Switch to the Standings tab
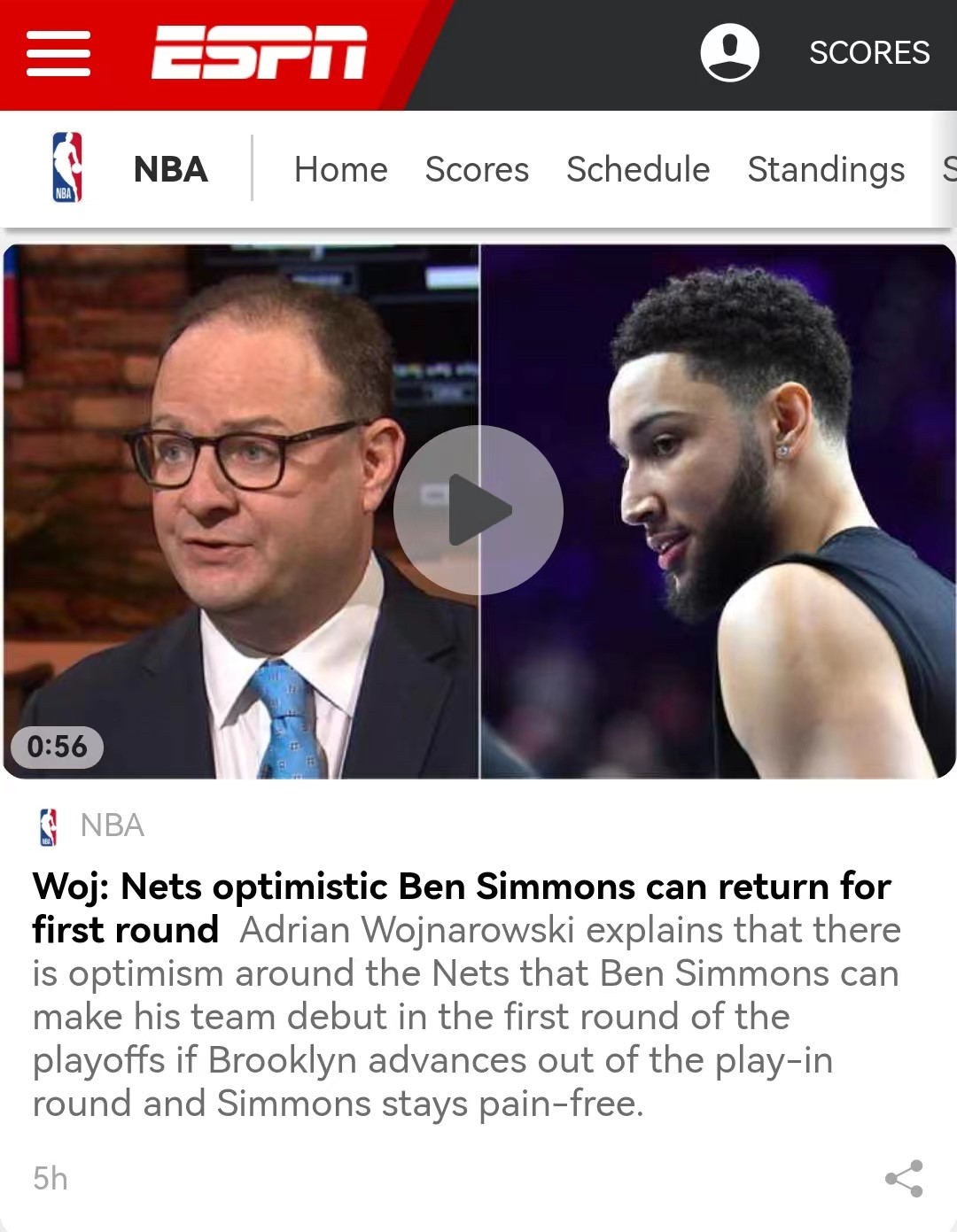This screenshot has height=1232, width=957. coord(826,169)
